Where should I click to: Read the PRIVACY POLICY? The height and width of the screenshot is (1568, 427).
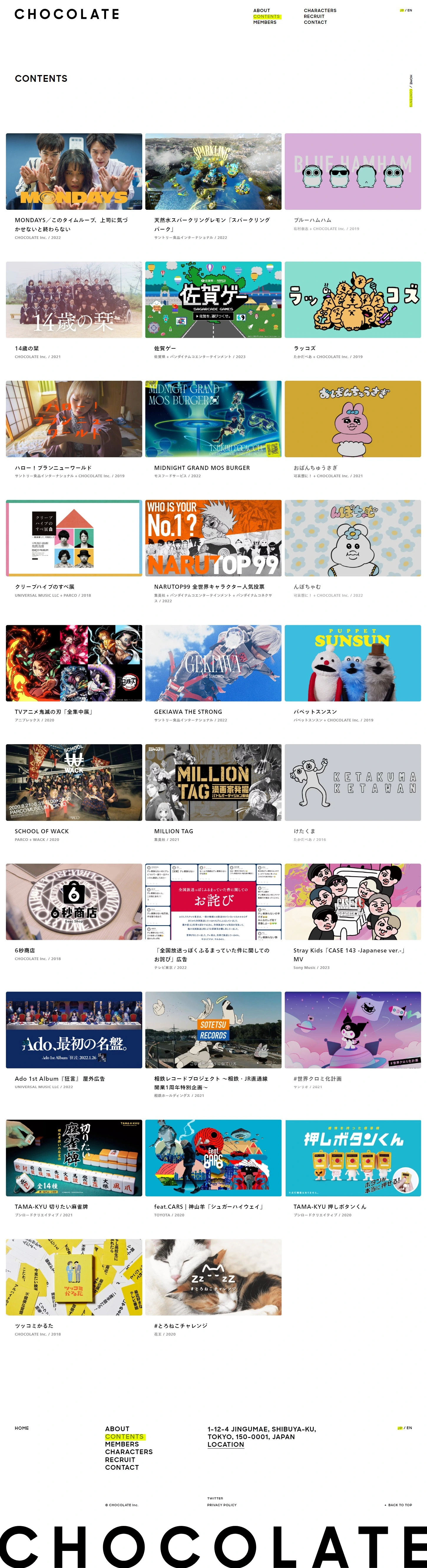click(x=222, y=1505)
